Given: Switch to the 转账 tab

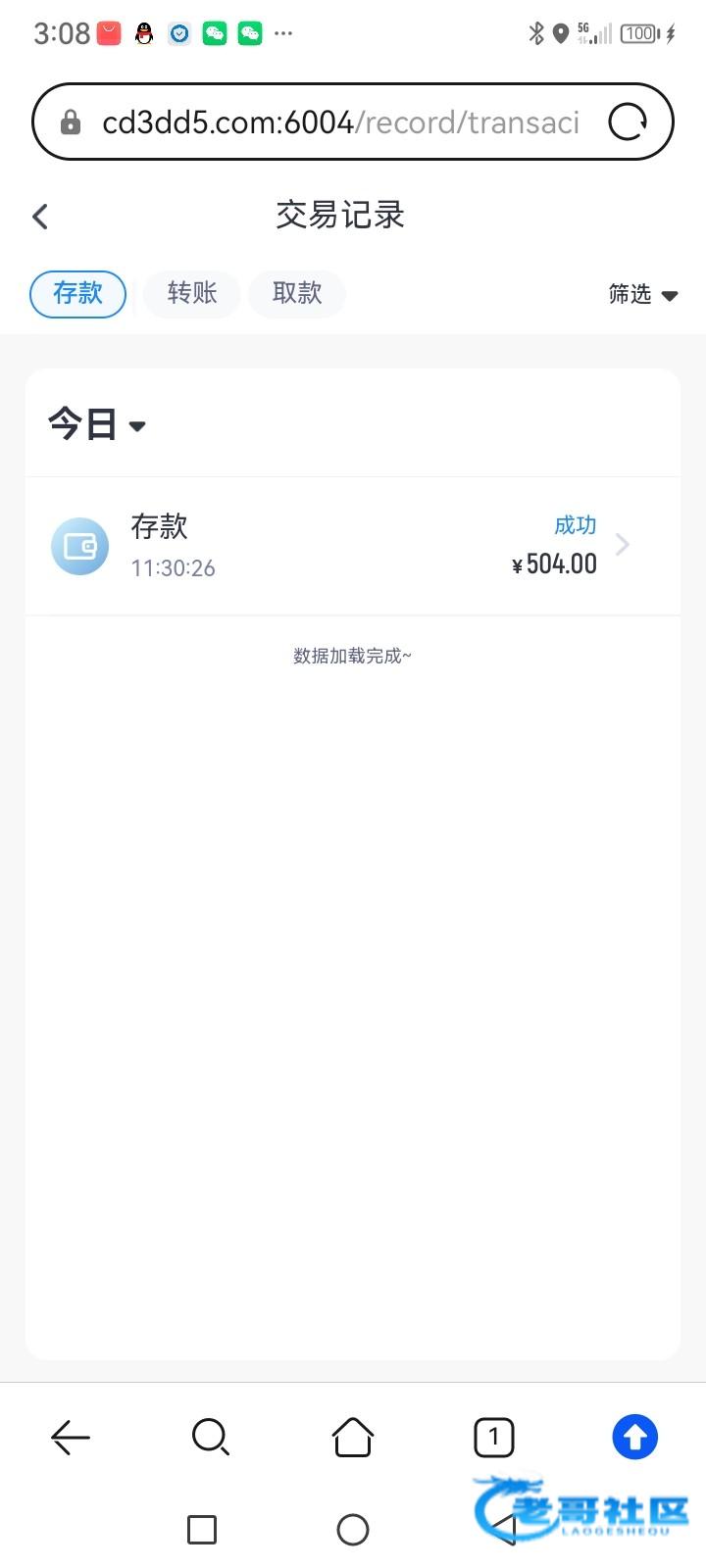Looking at the screenshot, I should pos(192,293).
